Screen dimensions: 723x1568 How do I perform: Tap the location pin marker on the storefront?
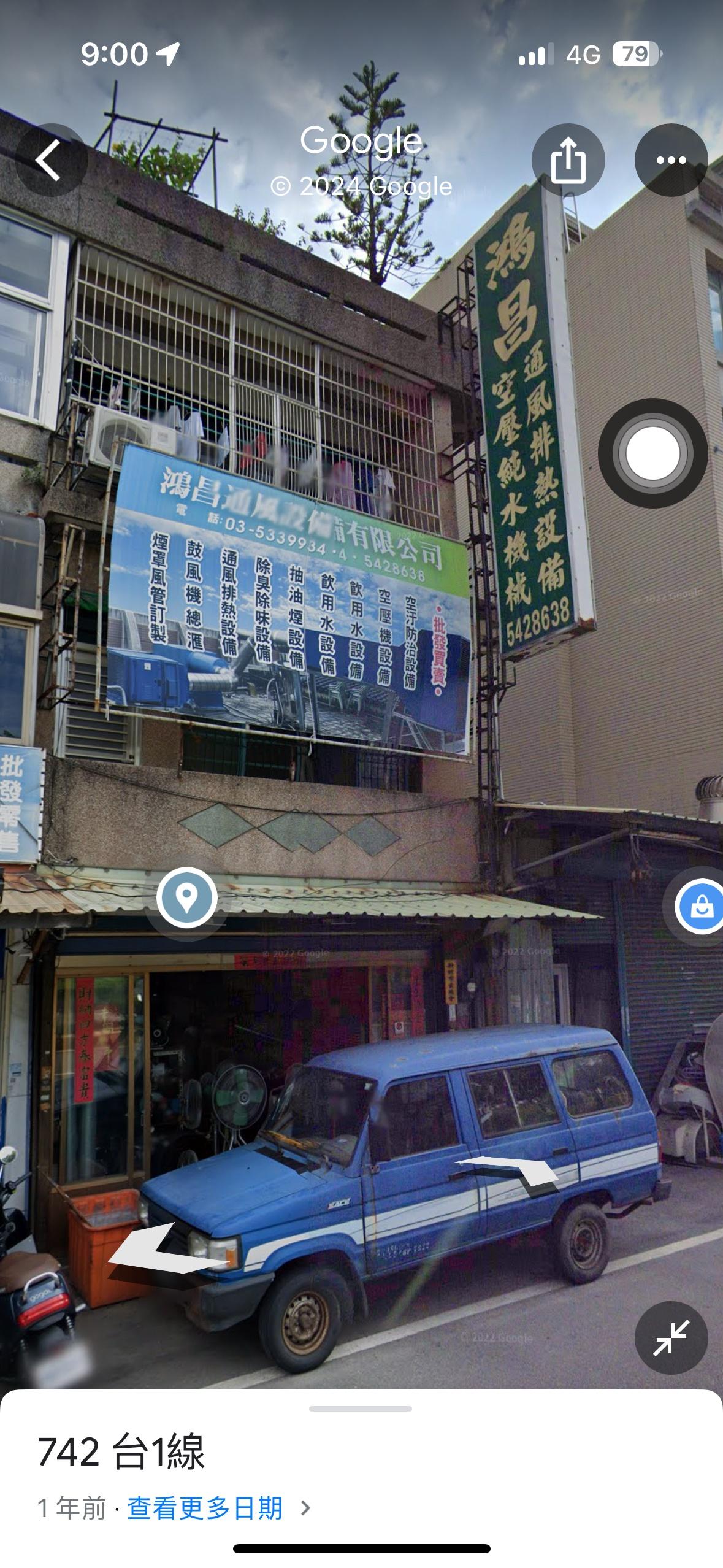pos(187,898)
